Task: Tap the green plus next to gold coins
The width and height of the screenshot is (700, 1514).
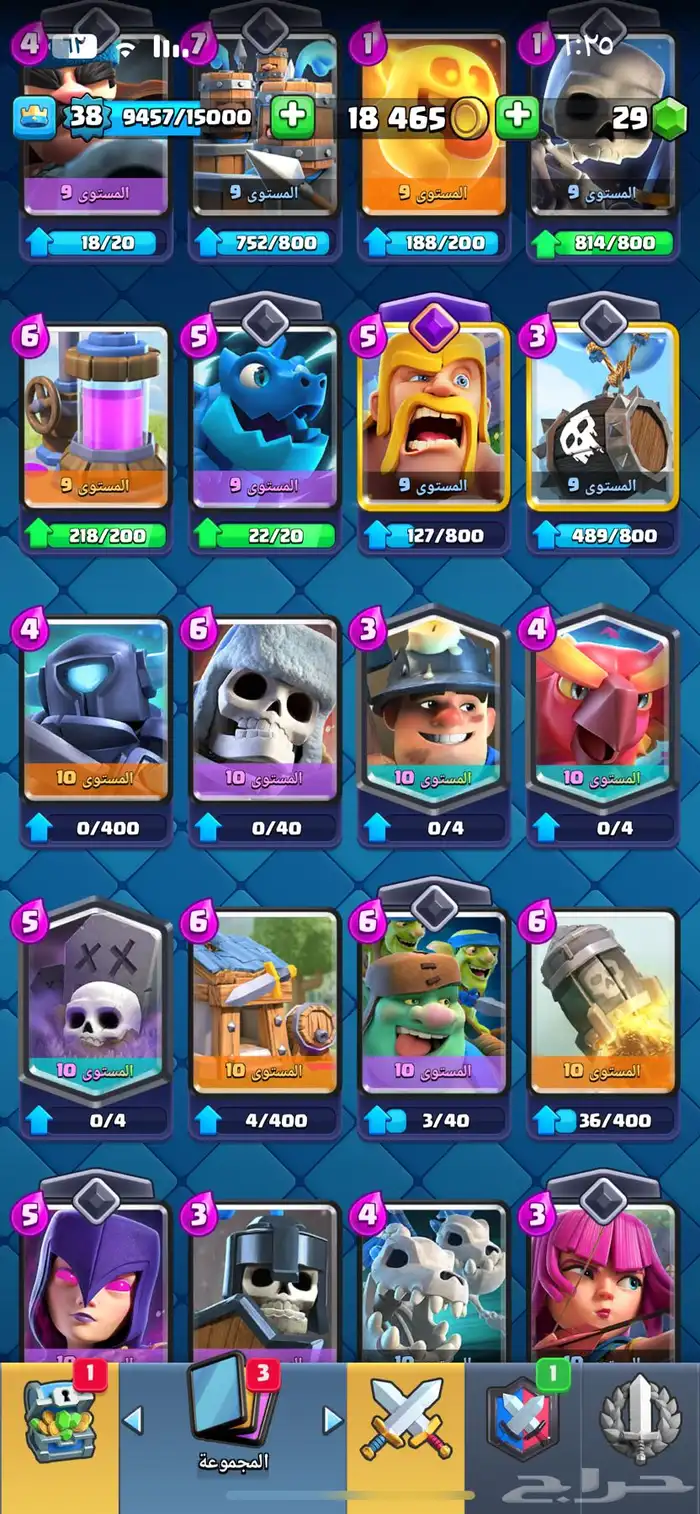Action: tap(517, 118)
